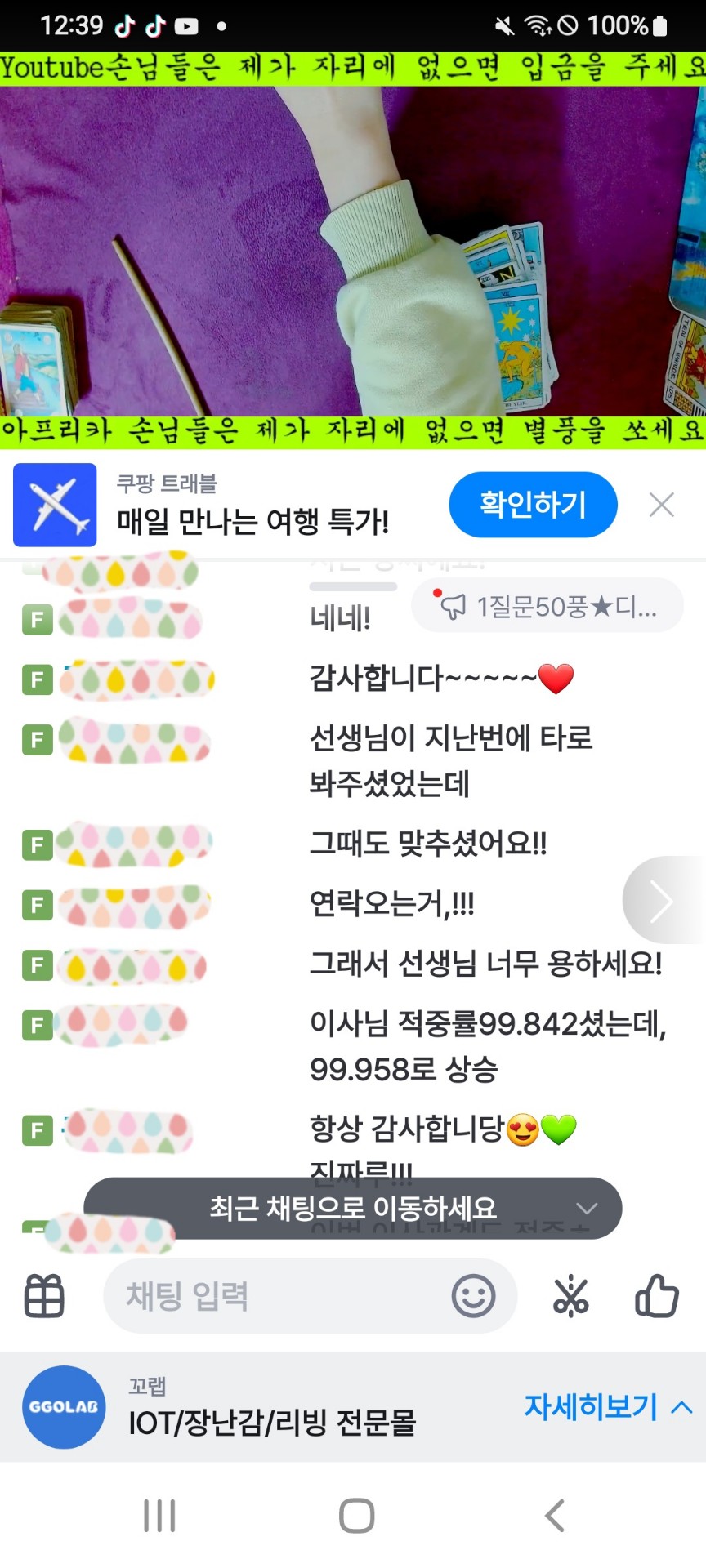The image size is (706, 1568).
Task: Tap the scissors clip icon
Action: click(570, 1296)
